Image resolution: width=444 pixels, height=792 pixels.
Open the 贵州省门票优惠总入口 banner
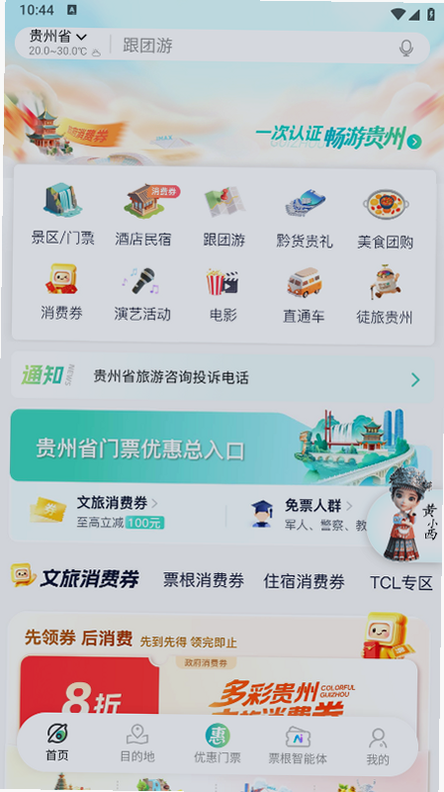[221, 447]
